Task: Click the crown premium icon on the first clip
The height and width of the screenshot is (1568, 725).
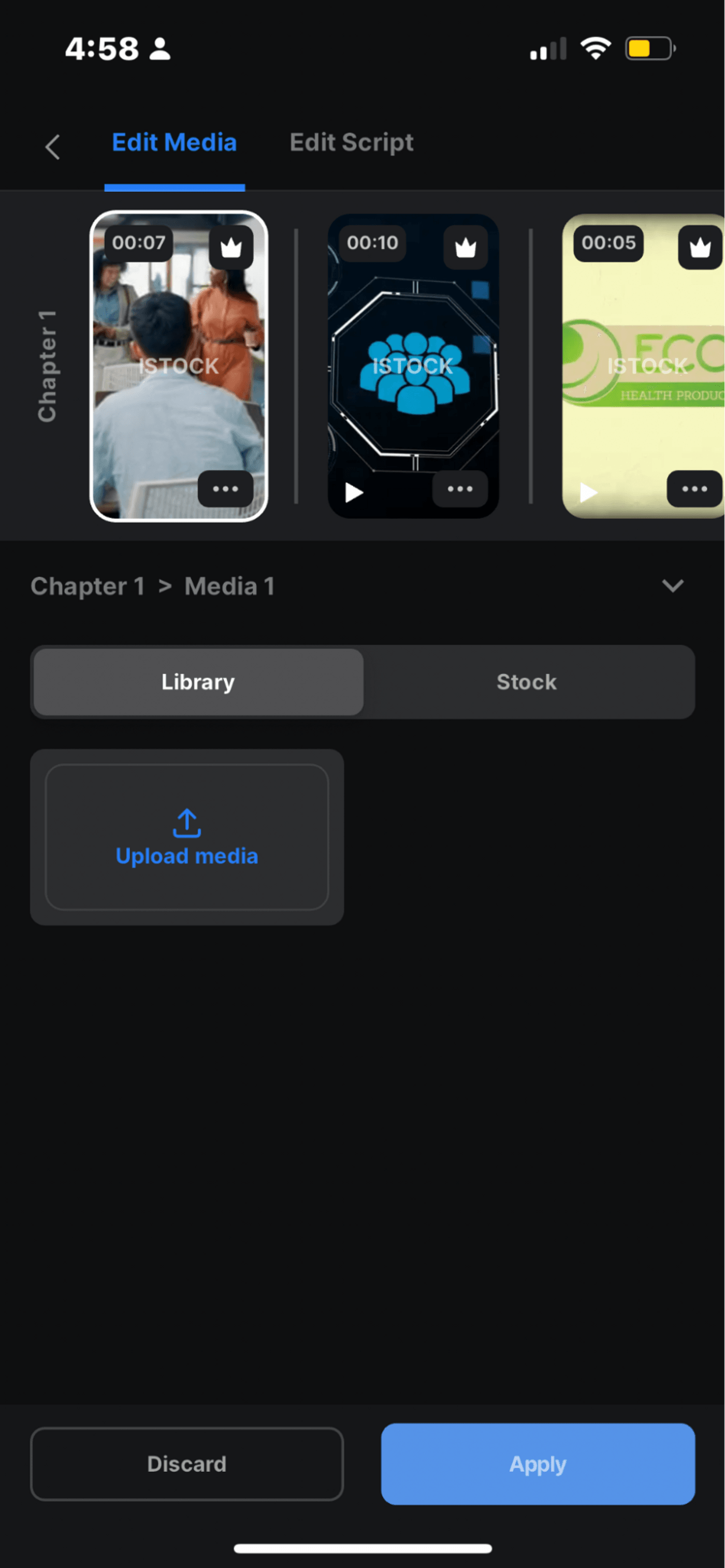Action: tap(231, 246)
